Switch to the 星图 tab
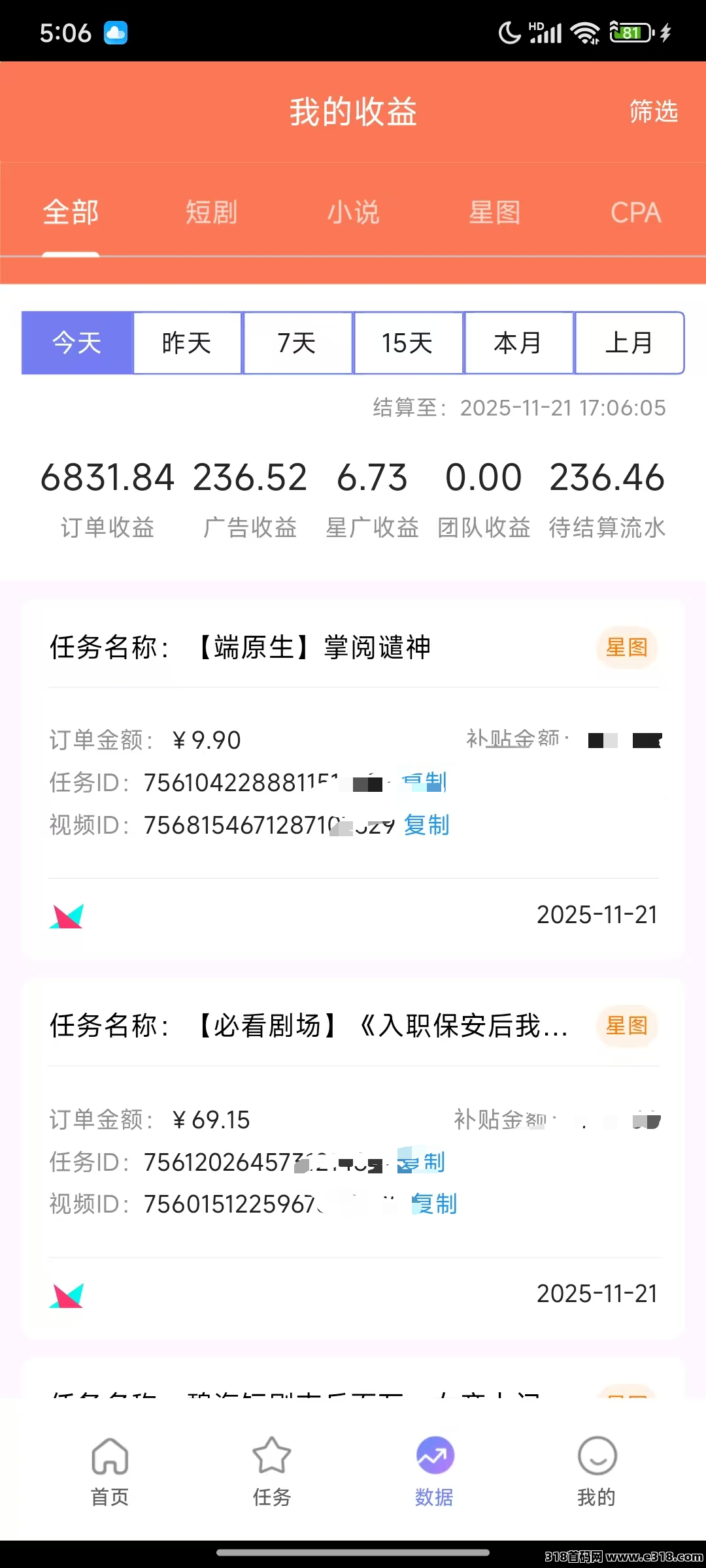 point(495,212)
